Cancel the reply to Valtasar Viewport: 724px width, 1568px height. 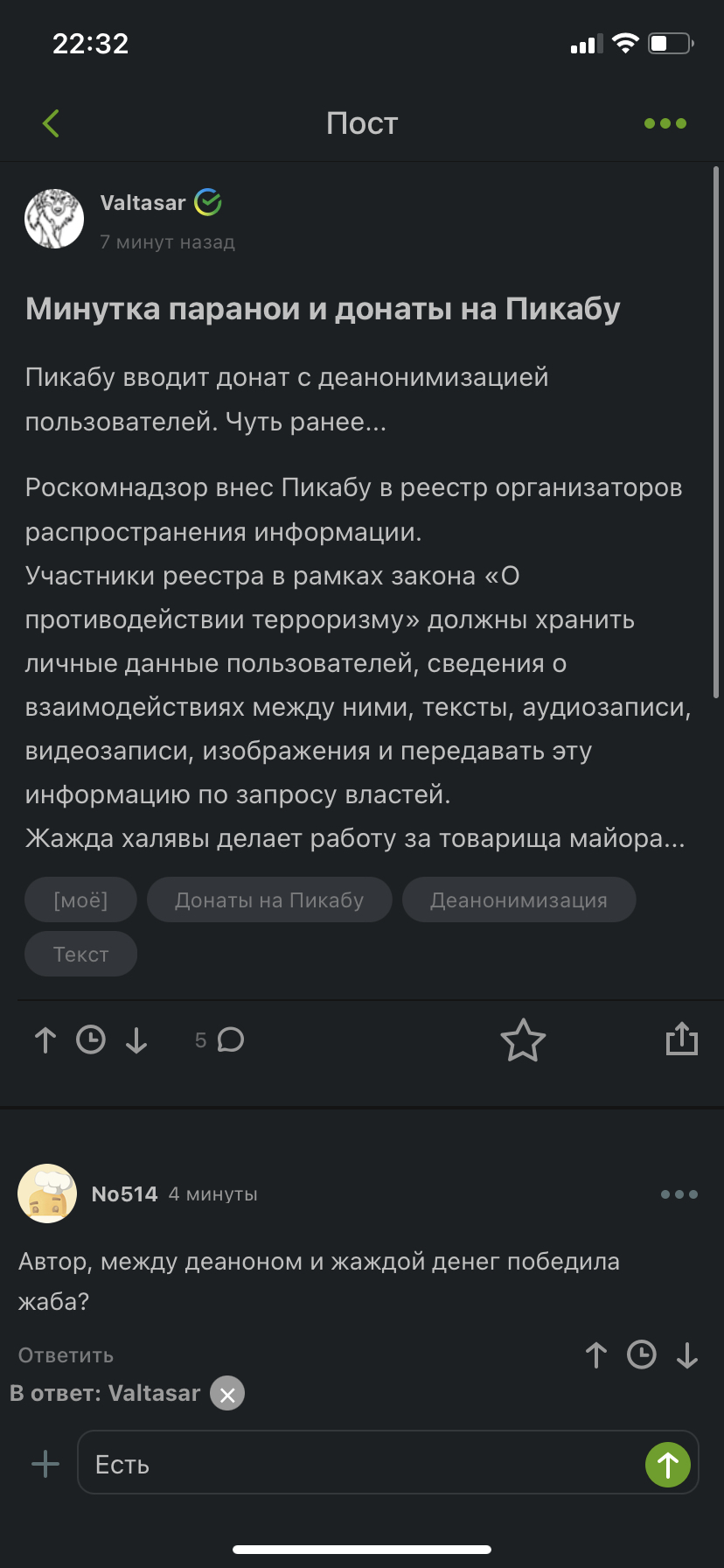pyautogui.click(x=227, y=1394)
